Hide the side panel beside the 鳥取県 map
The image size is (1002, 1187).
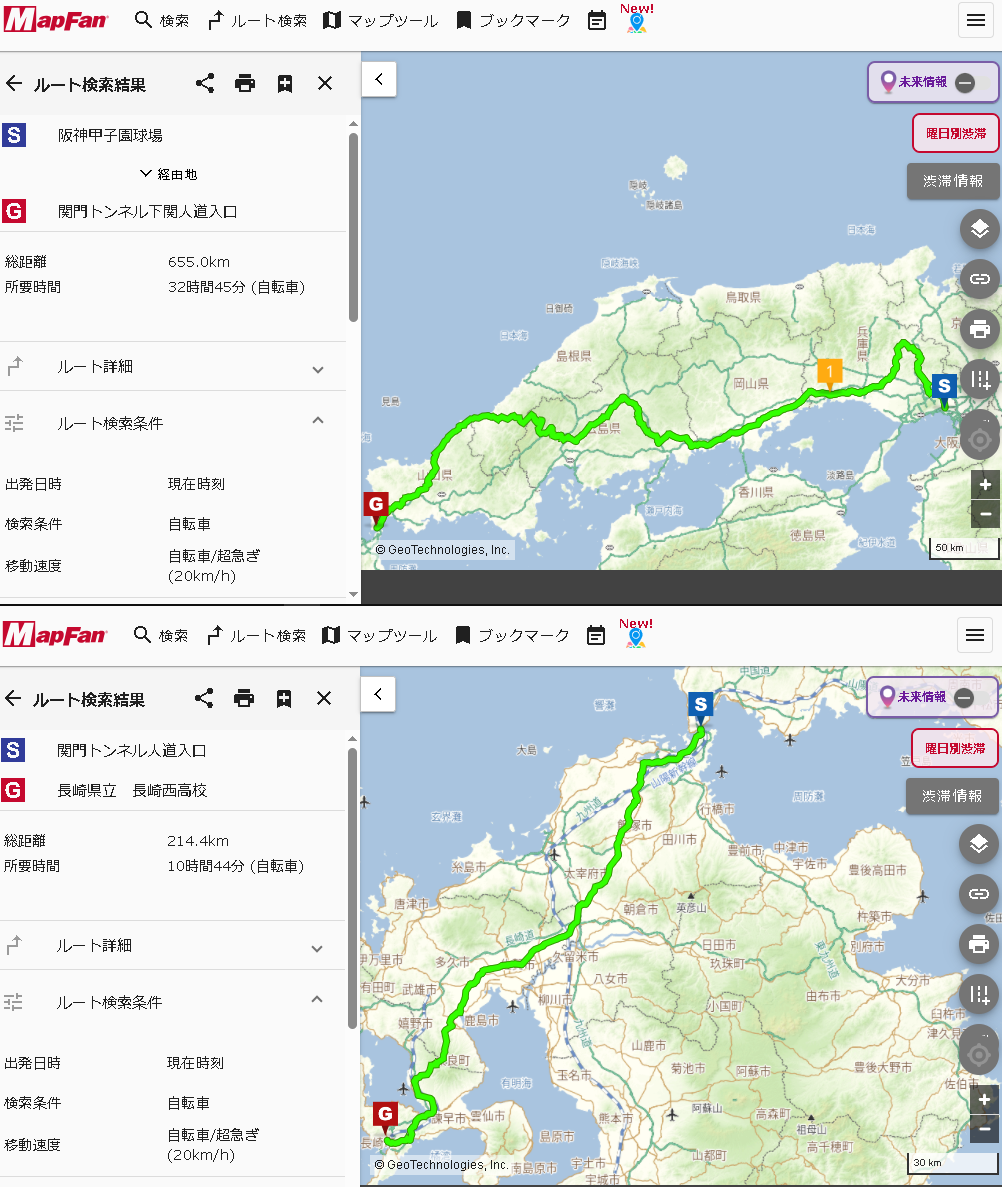point(379,79)
